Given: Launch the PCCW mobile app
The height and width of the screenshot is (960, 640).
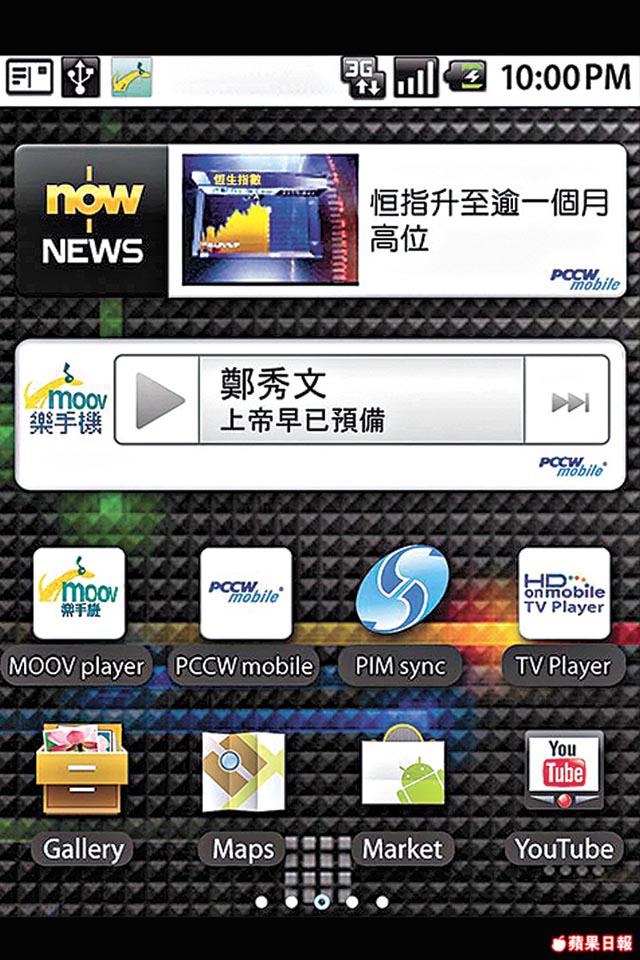Looking at the screenshot, I should [x=245, y=594].
